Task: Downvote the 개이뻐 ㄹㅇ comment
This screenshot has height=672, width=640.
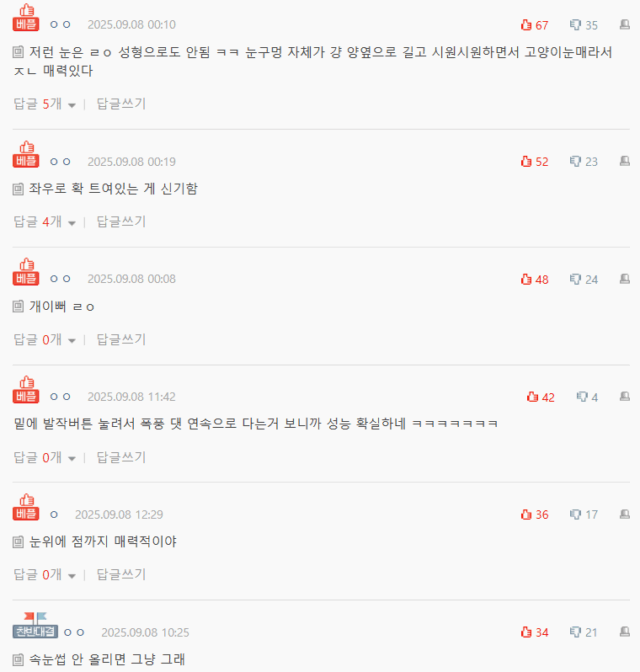Action: [576, 279]
